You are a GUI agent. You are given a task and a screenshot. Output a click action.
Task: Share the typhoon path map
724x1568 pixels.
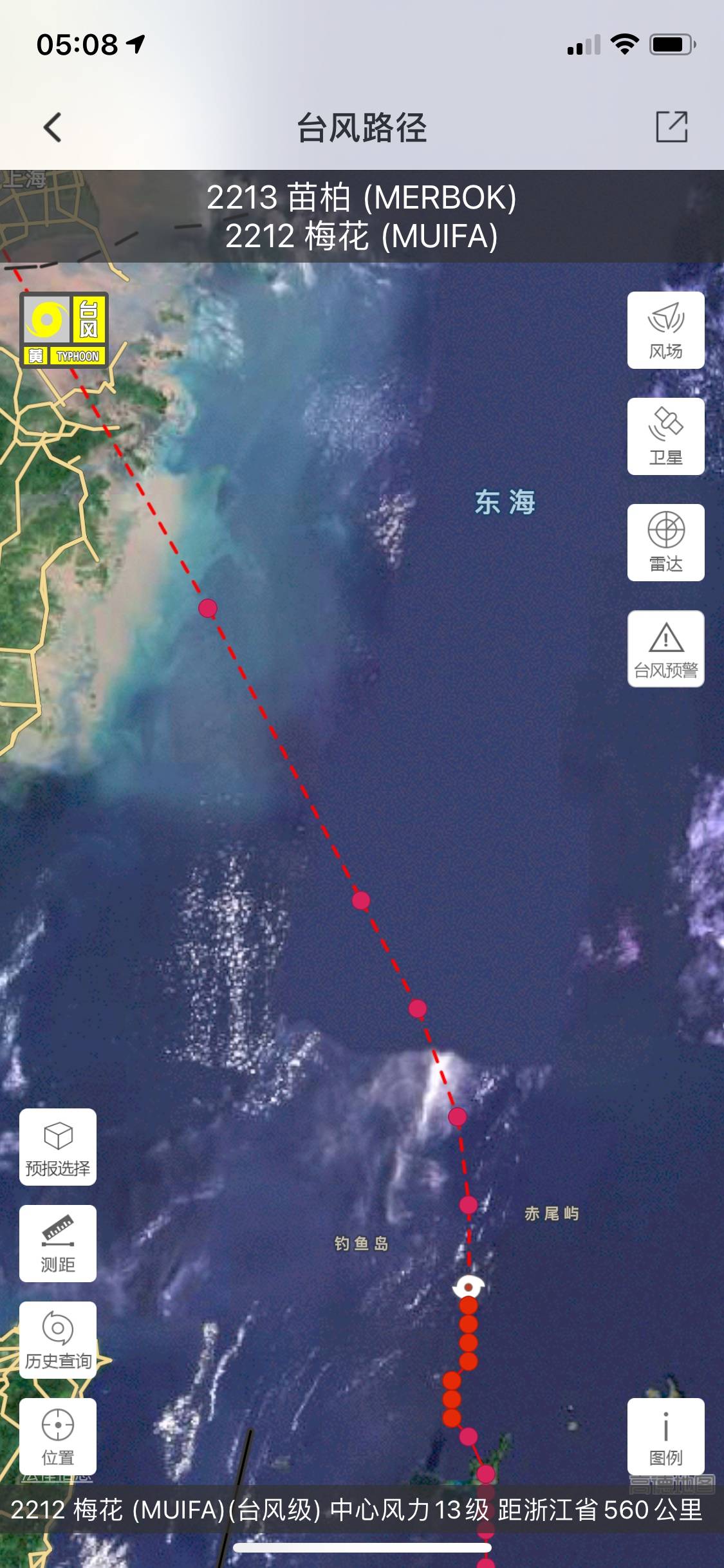[x=671, y=127]
